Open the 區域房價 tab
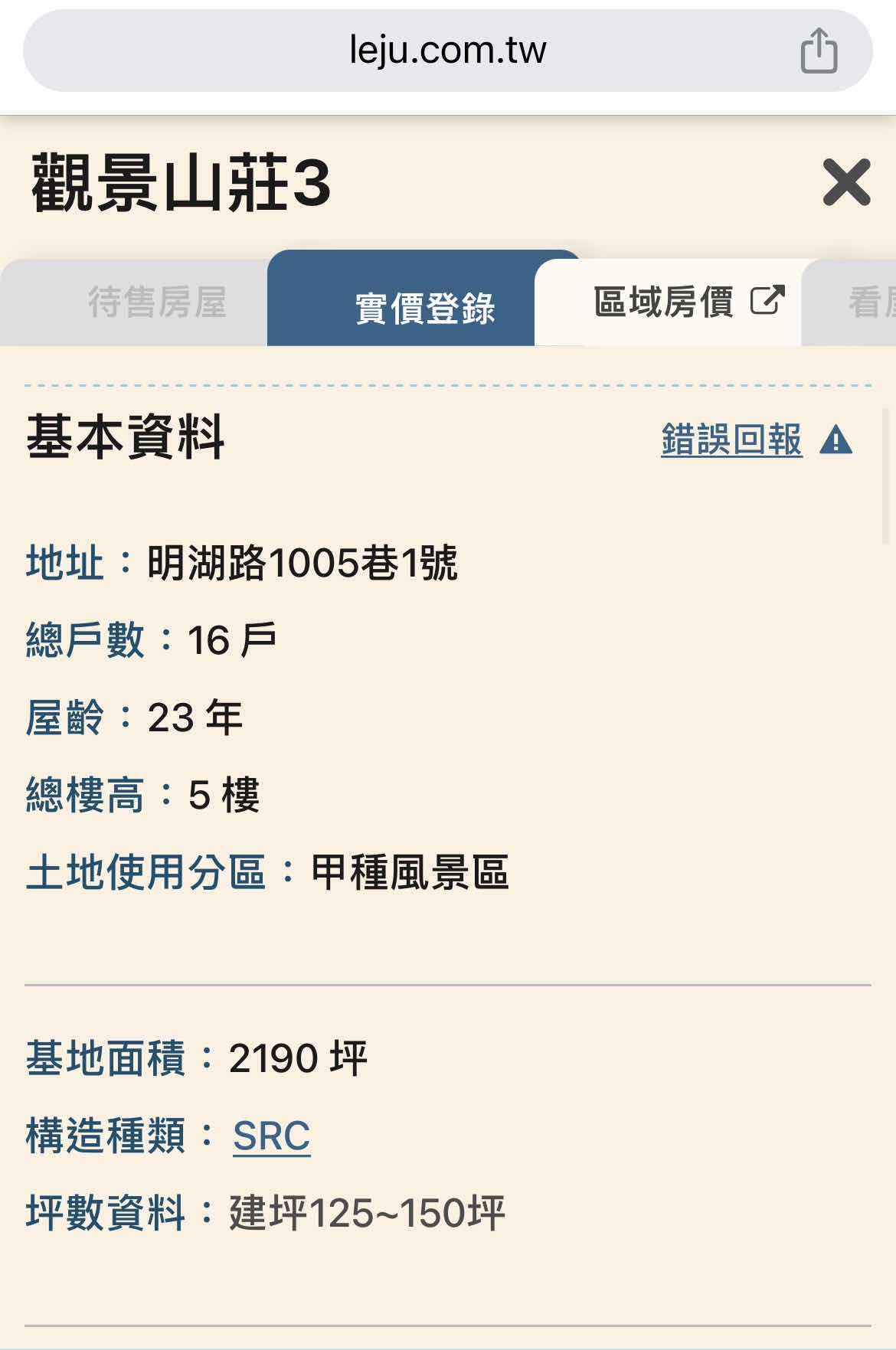 [x=688, y=302]
